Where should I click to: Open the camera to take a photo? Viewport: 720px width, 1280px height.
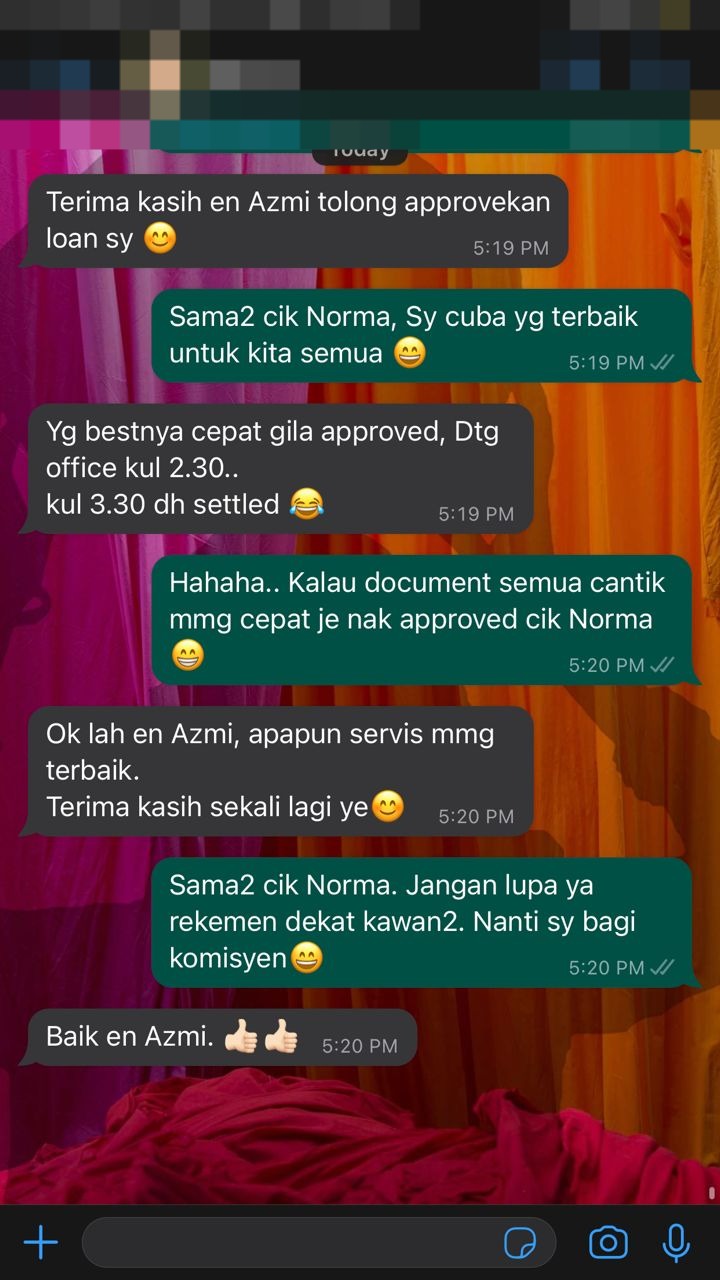click(x=608, y=1243)
